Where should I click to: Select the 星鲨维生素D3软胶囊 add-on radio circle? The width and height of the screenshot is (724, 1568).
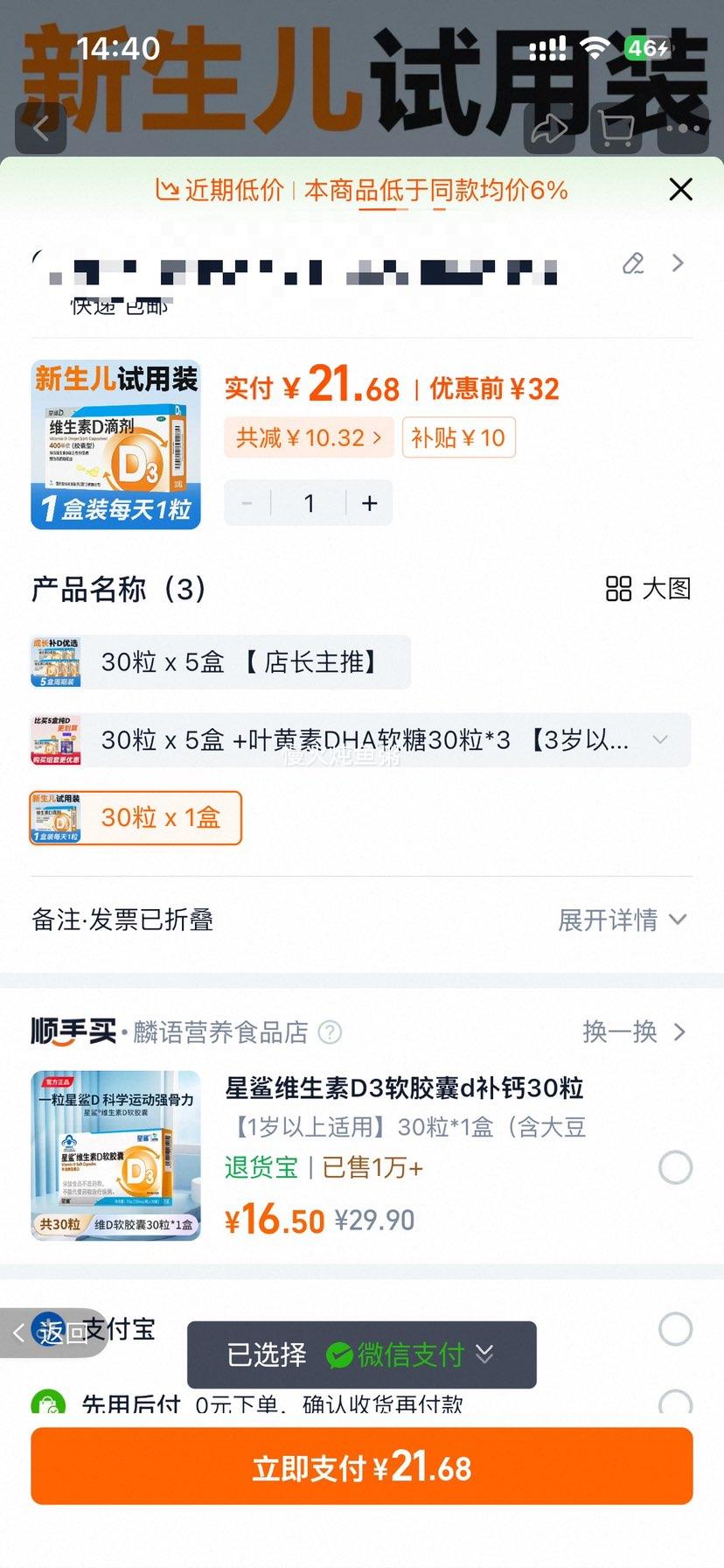pyautogui.click(x=673, y=1167)
